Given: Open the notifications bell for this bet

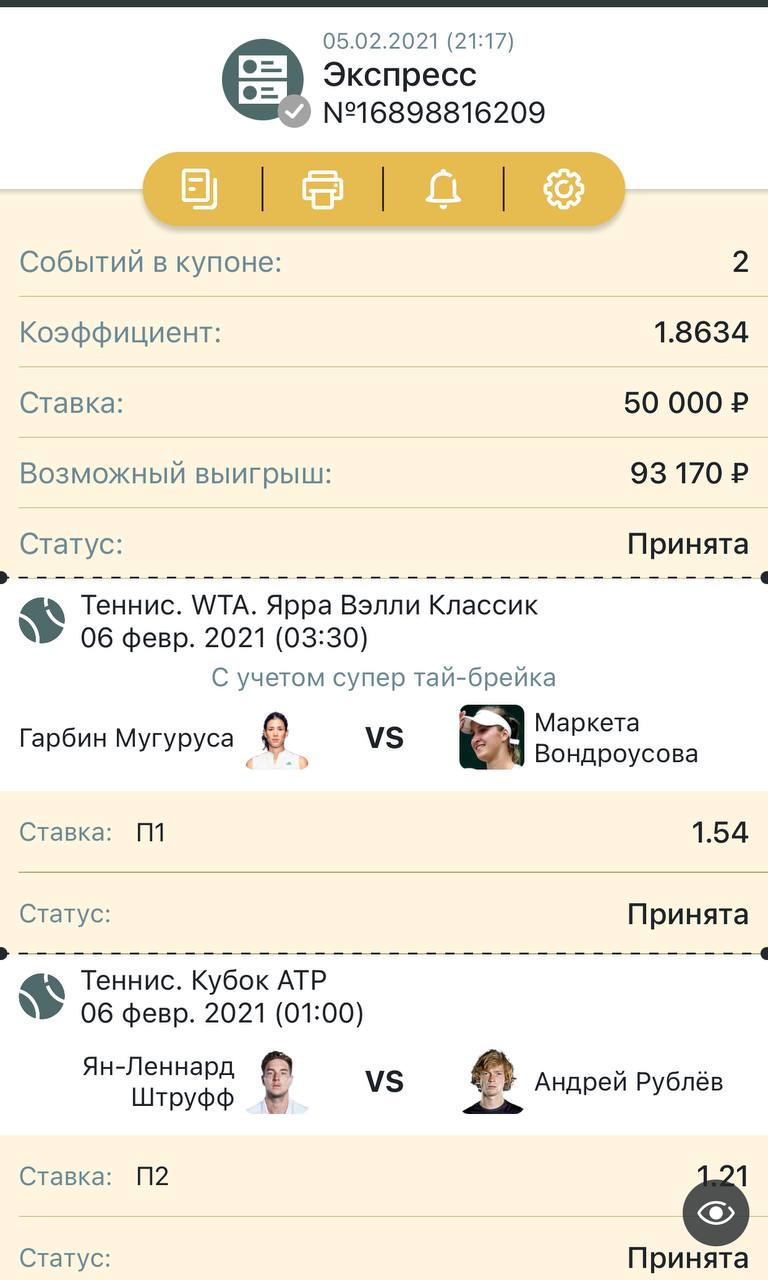Looking at the screenshot, I should point(443,189).
